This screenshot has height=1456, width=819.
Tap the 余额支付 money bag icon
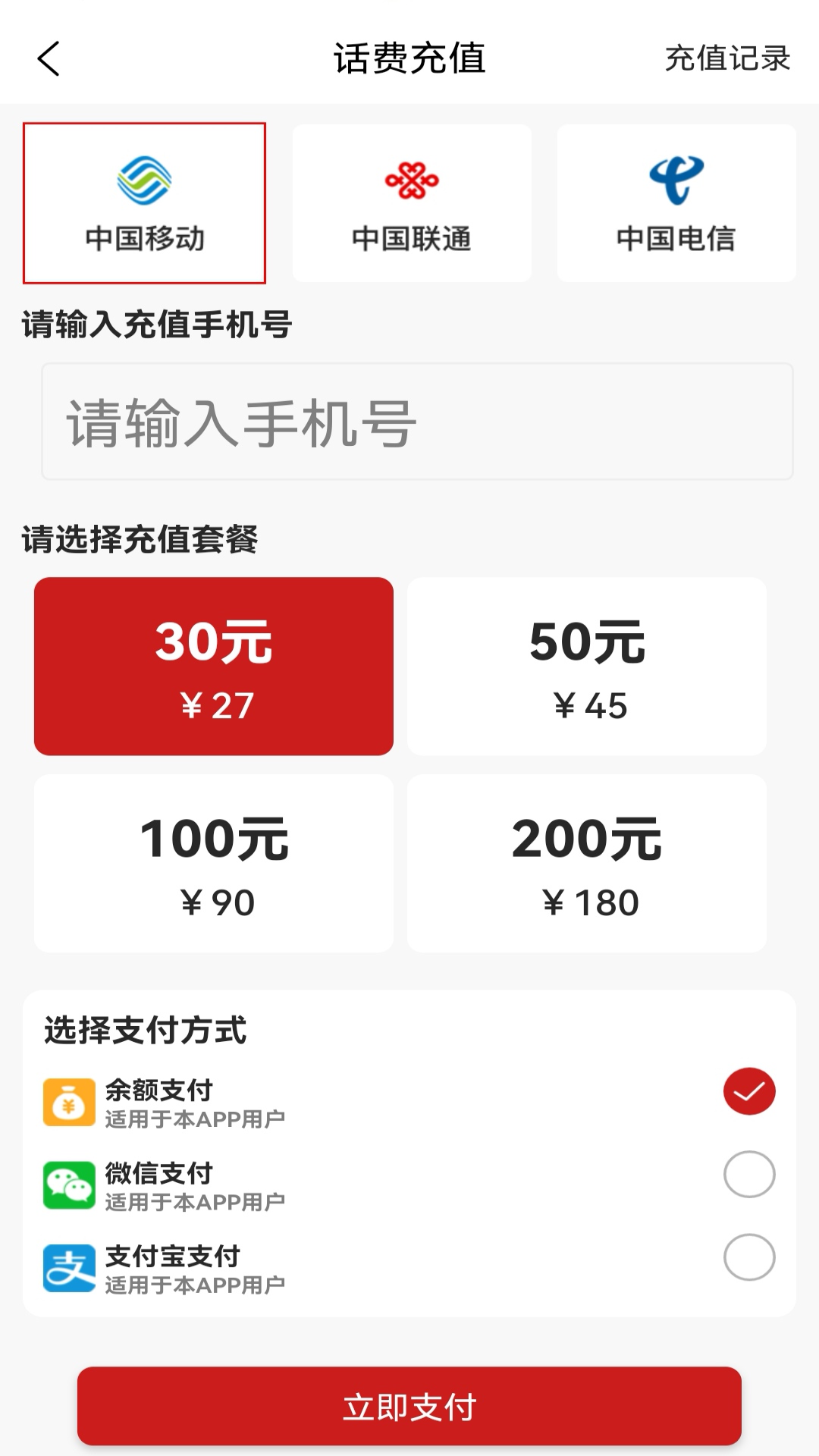[x=69, y=1100]
